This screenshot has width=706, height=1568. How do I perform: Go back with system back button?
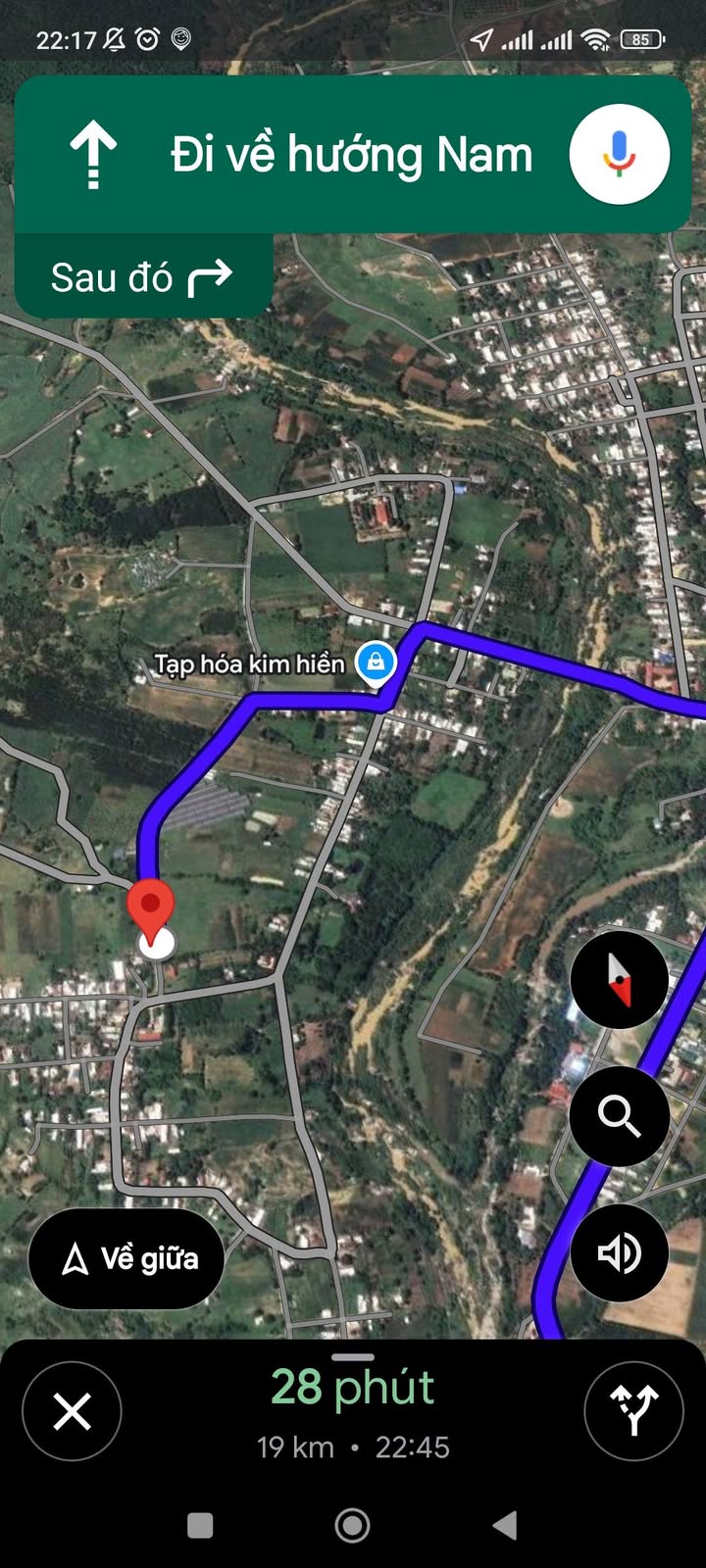click(x=505, y=1525)
